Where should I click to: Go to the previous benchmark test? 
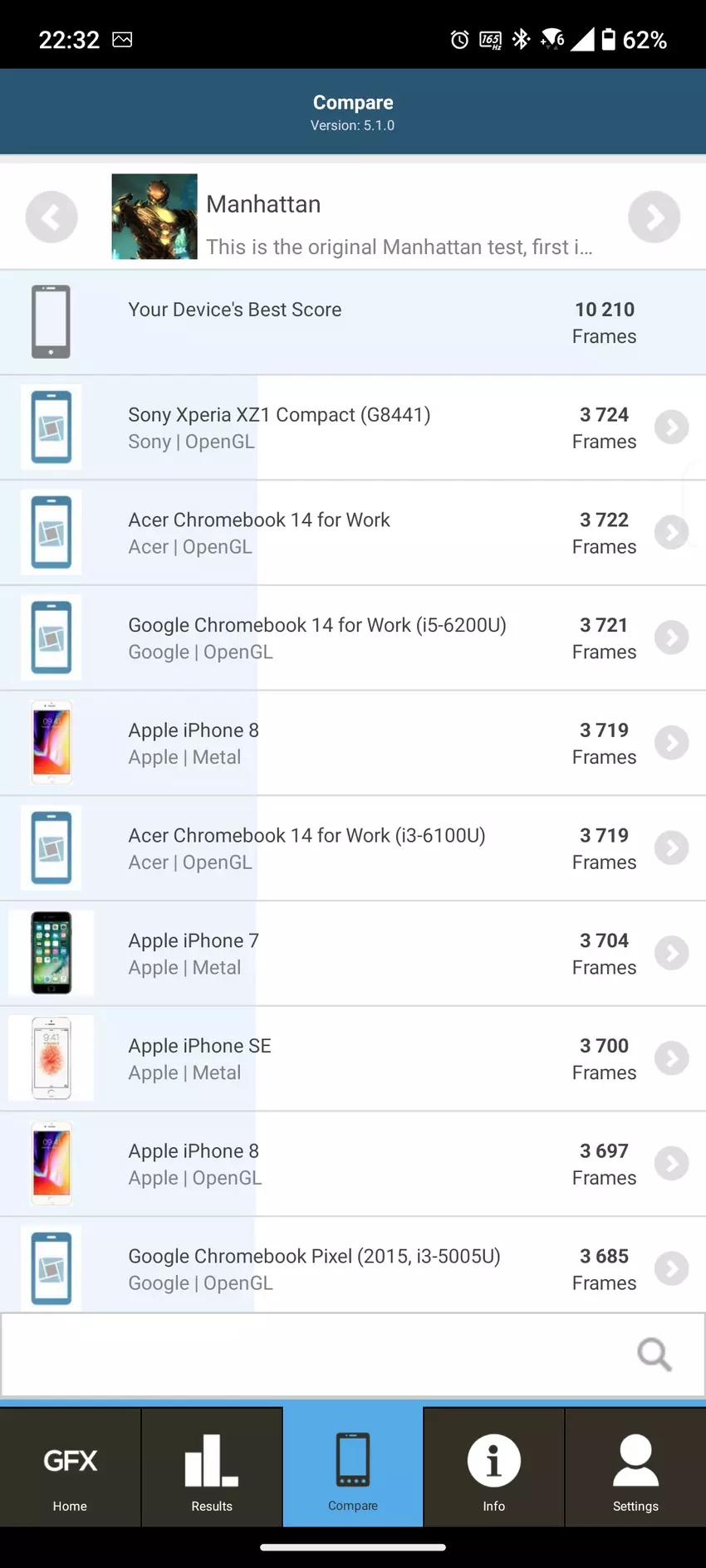pyautogui.click(x=51, y=217)
